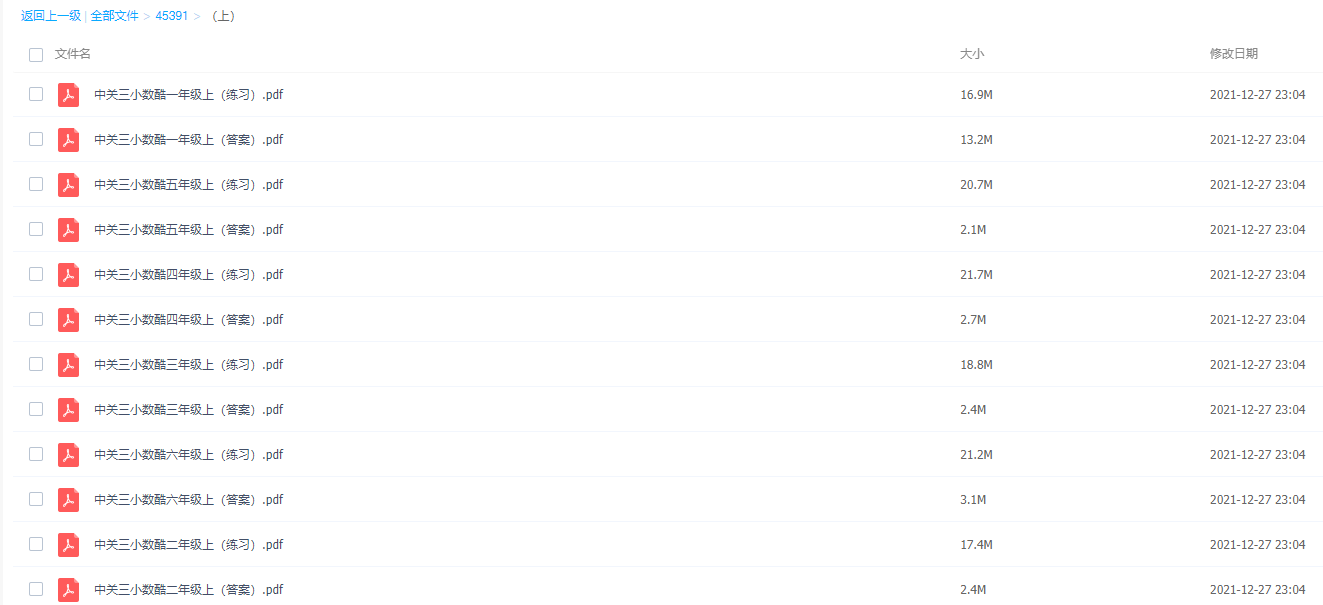Open 中关三小数酷四年级上（答案）.pdf

coord(188,320)
